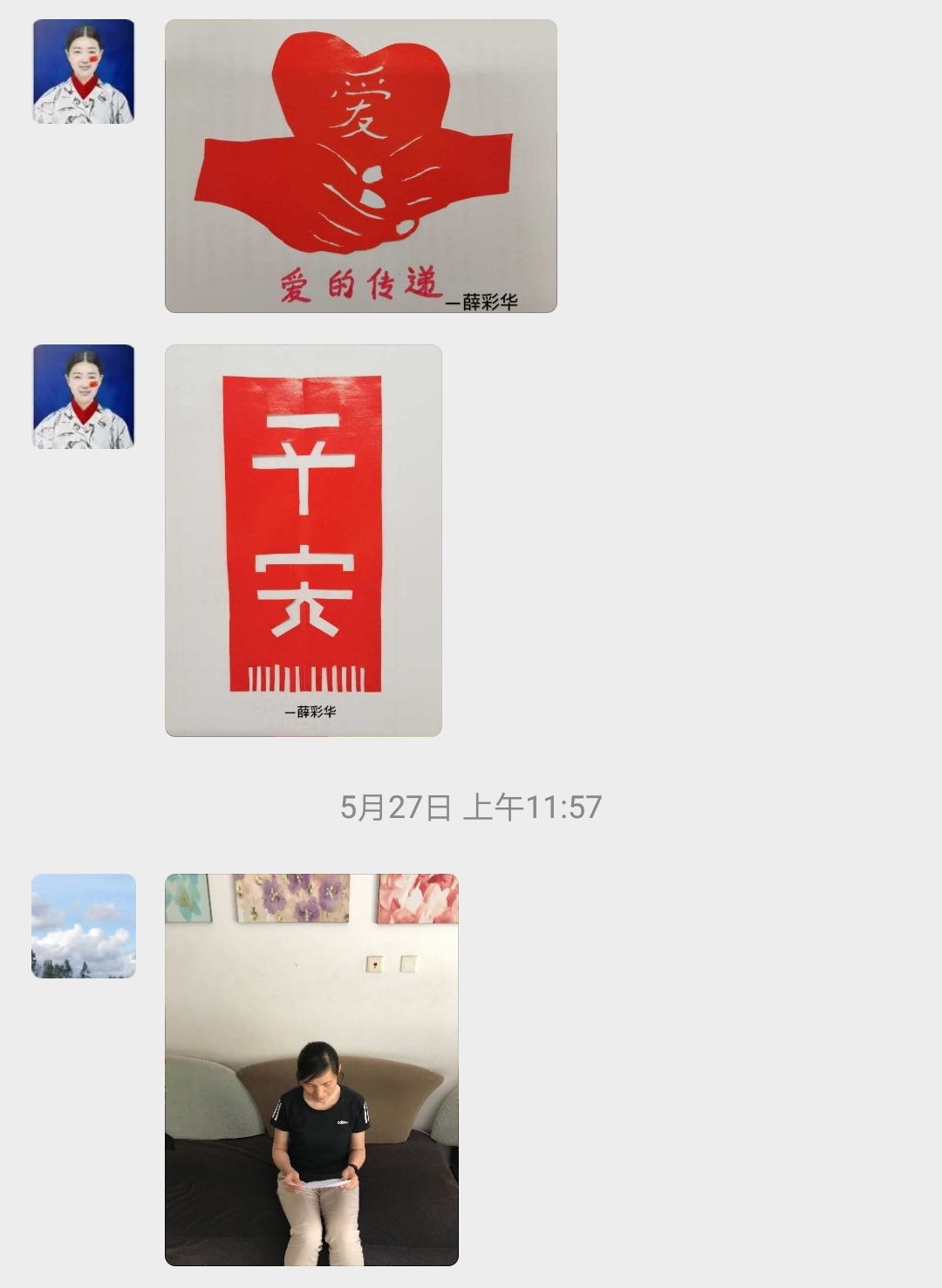The height and width of the screenshot is (1288, 942).
Task: Open the 爱的传递 heart paper-cut image
Action: 360,166
